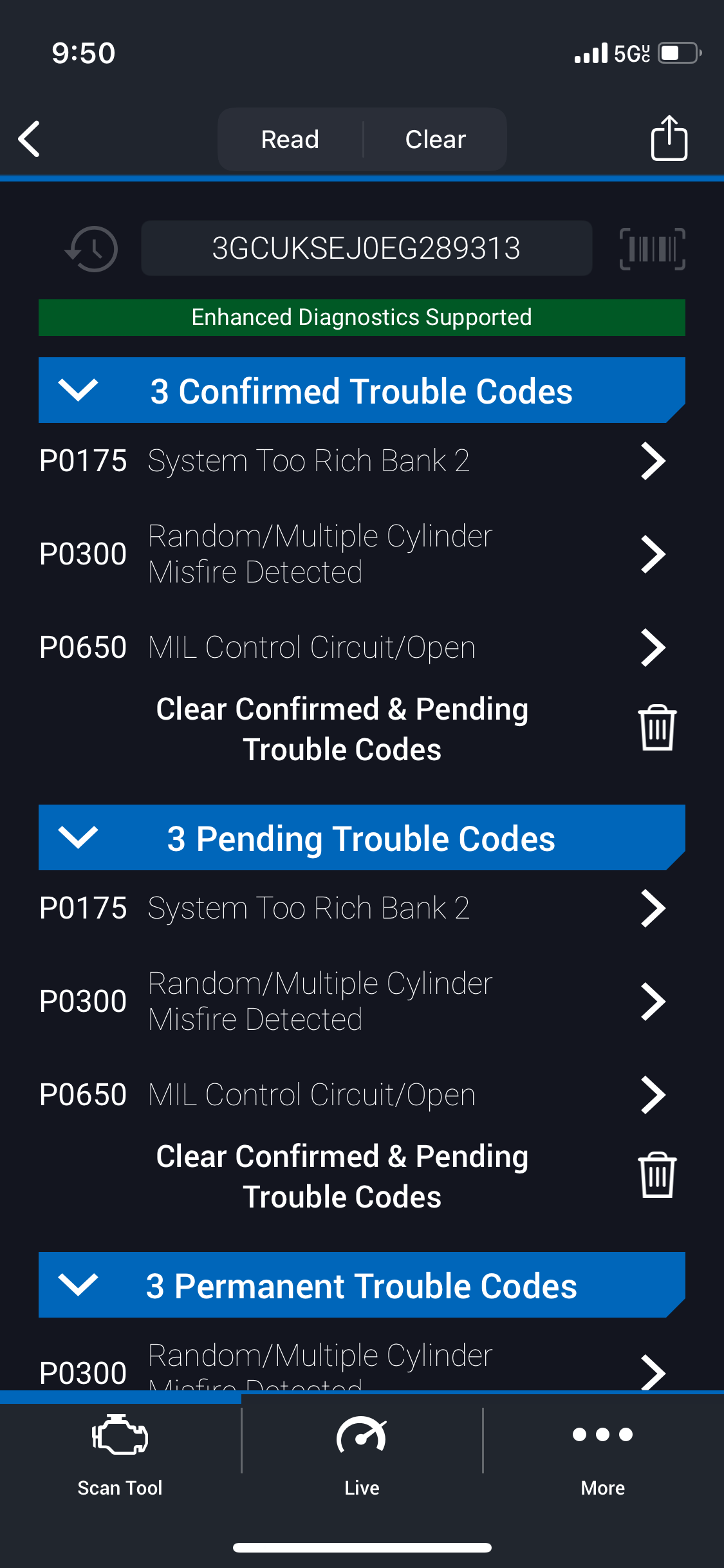Collapse the Pending Trouble Codes section
Screen dimensions: 724x1568
(78, 837)
